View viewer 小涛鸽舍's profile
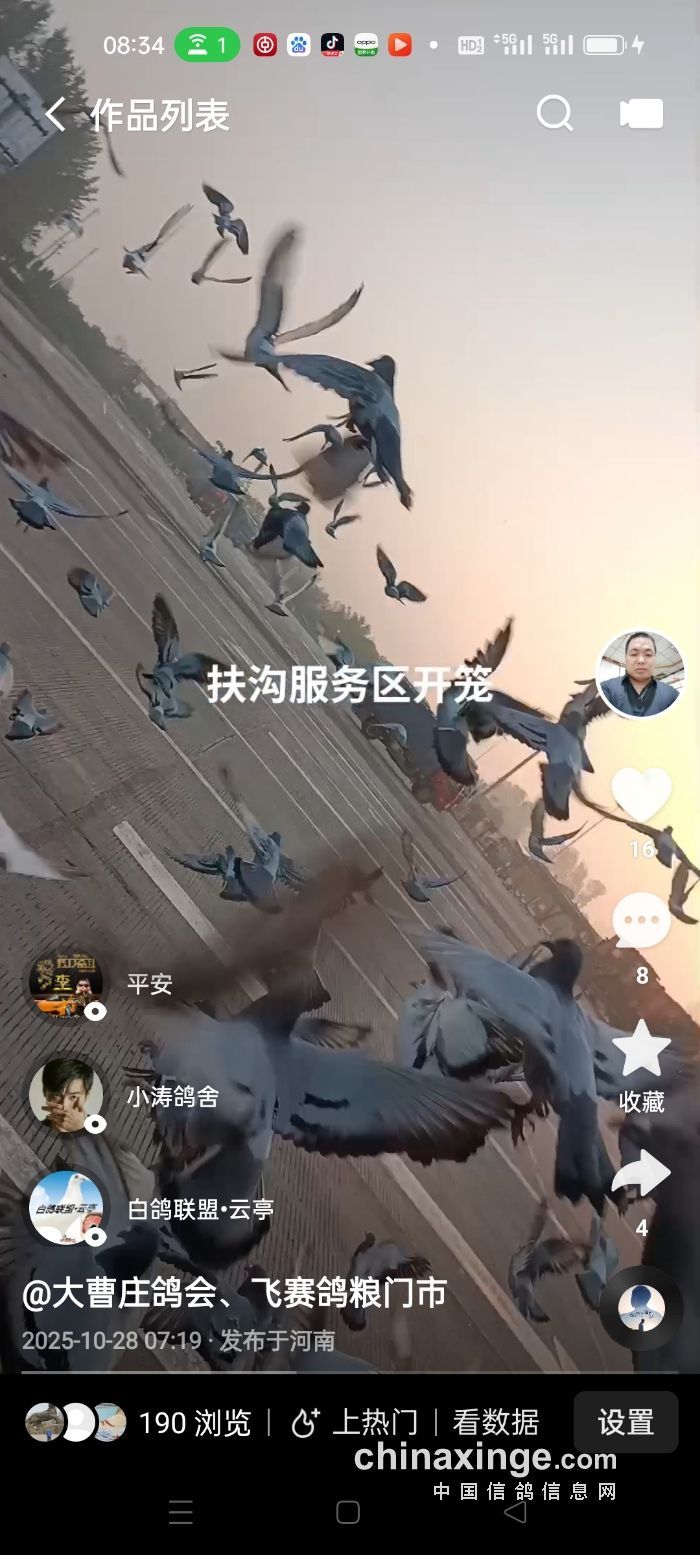This screenshot has width=700, height=1555. 66,1096
